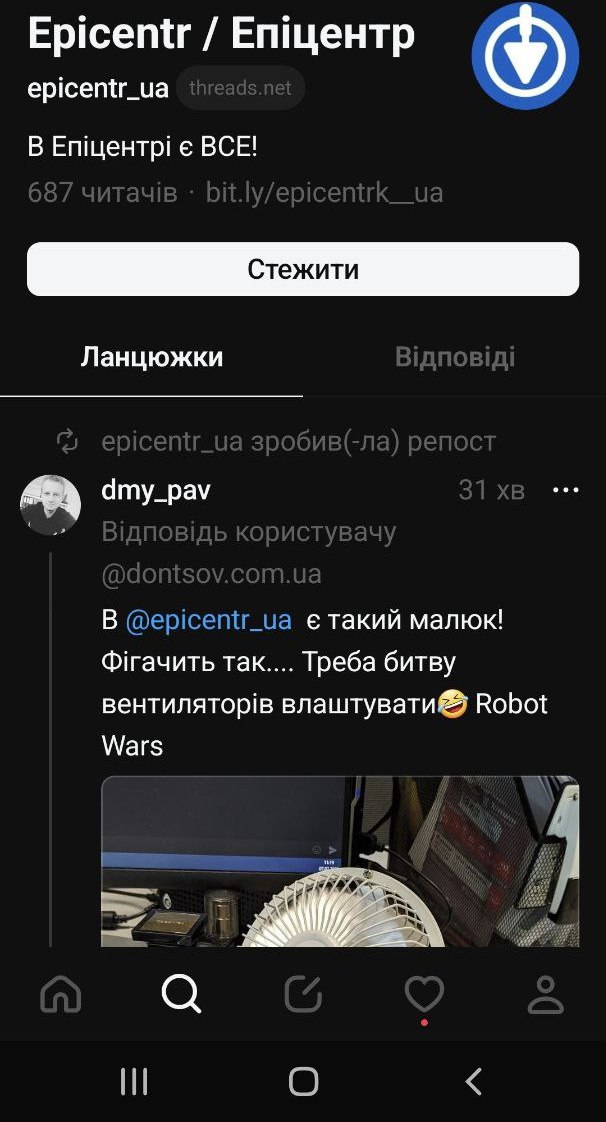Open dmy_pav's profile avatar

pyautogui.click(x=50, y=505)
